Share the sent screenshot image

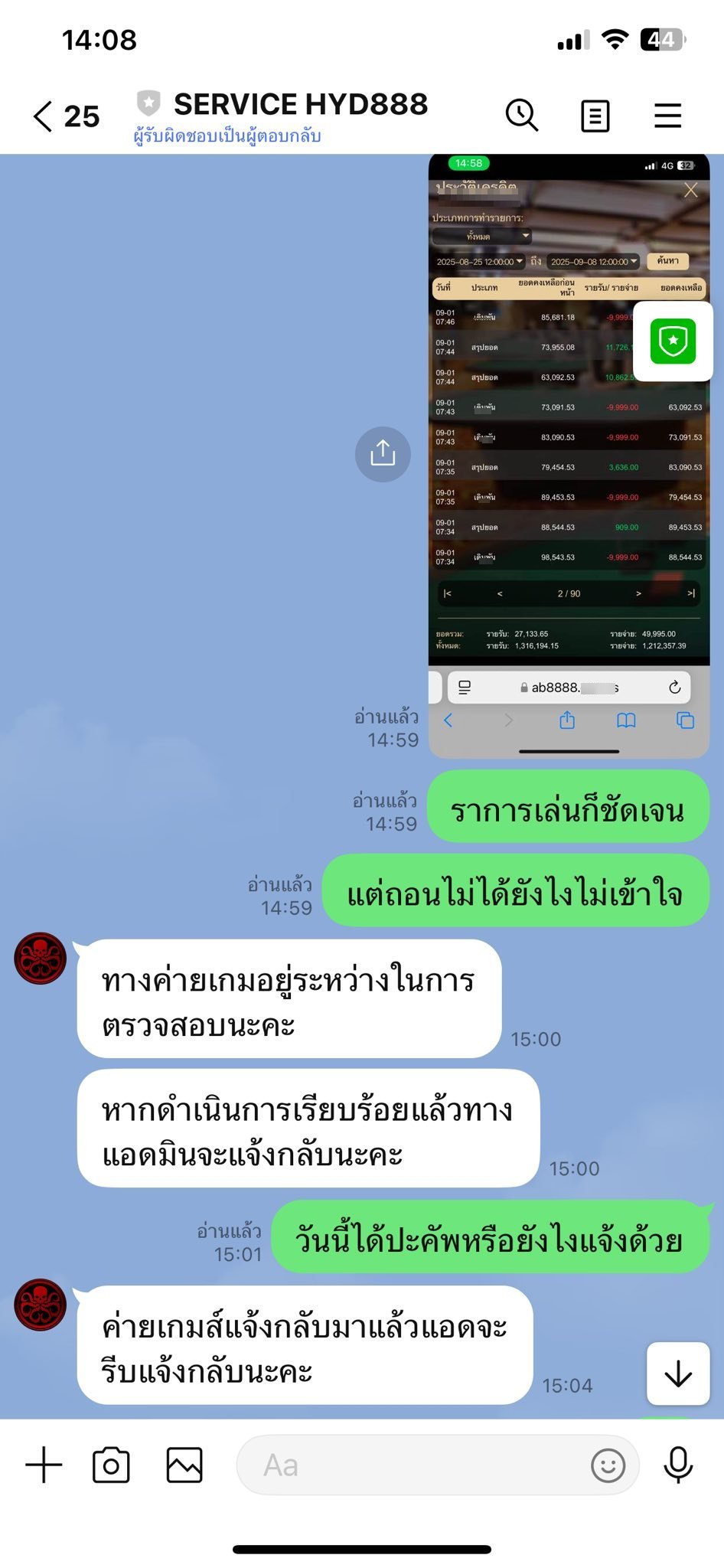(x=383, y=454)
